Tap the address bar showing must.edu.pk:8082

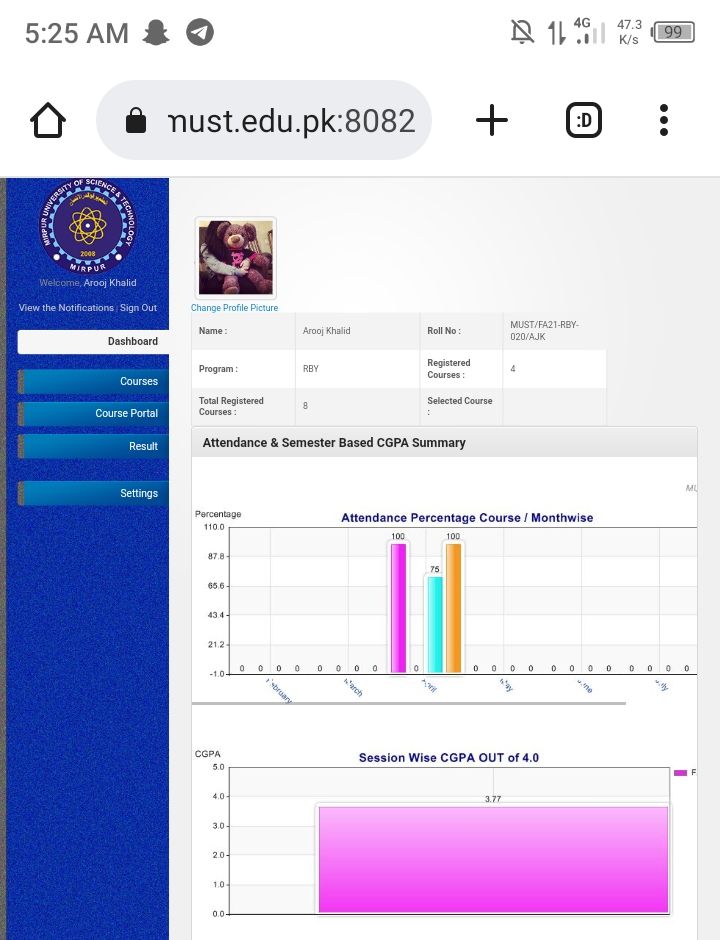click(264, 120)
